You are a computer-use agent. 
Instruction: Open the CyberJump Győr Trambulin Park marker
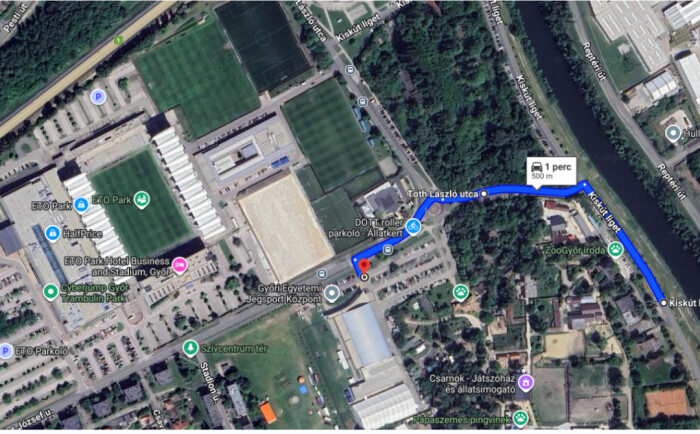click(x=51, y=291)
